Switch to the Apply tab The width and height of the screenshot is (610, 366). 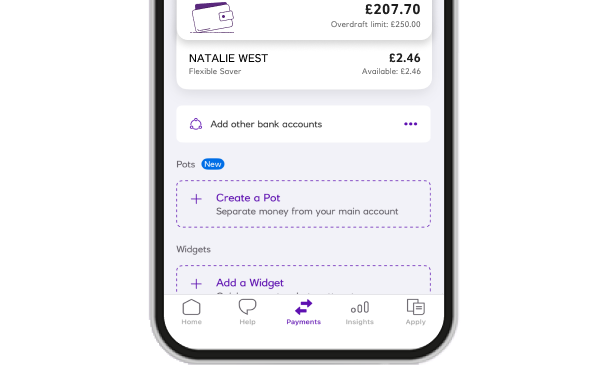(x=415, y=312)
